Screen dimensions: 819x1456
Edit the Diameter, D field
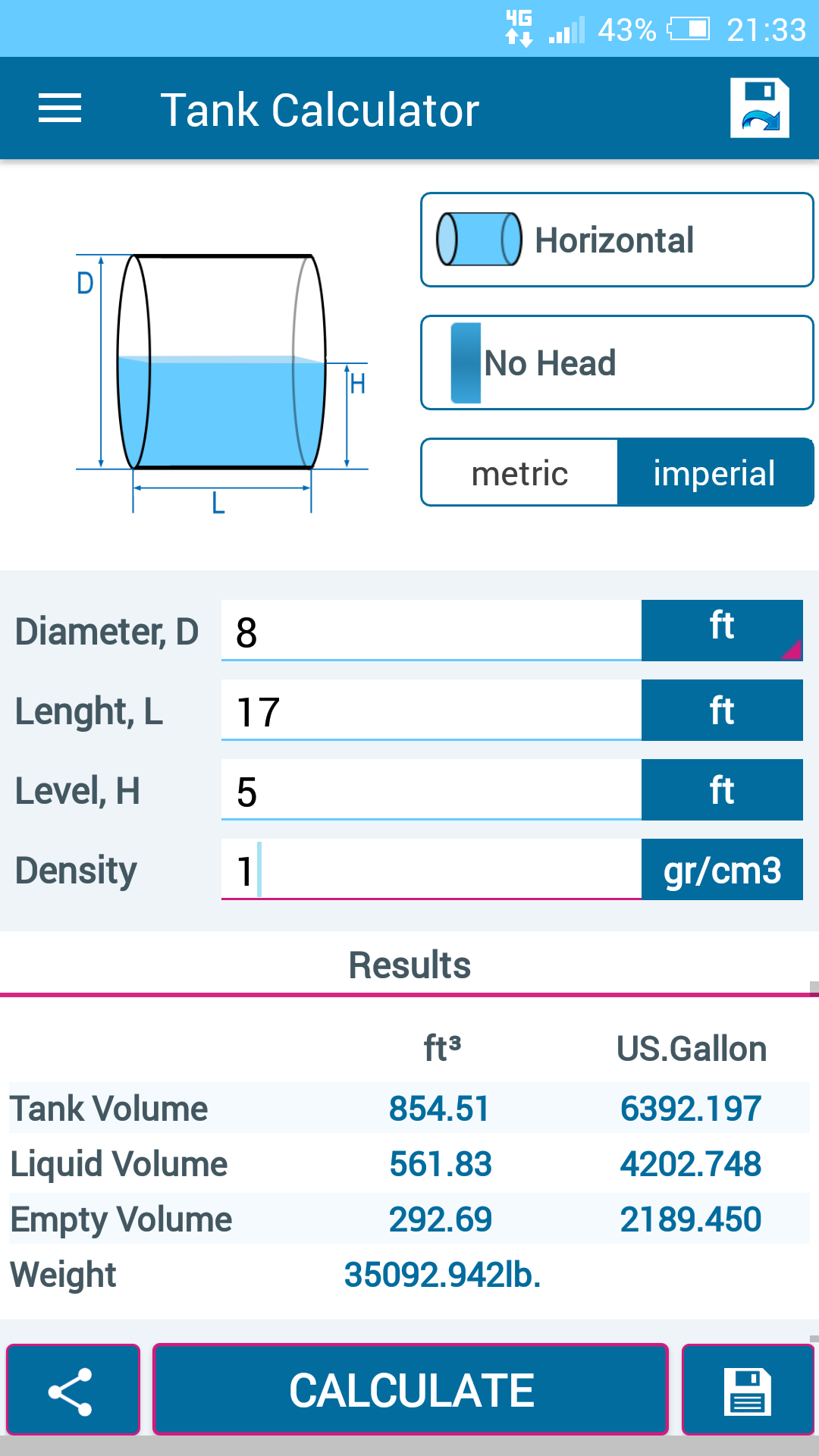pos(431,630)
